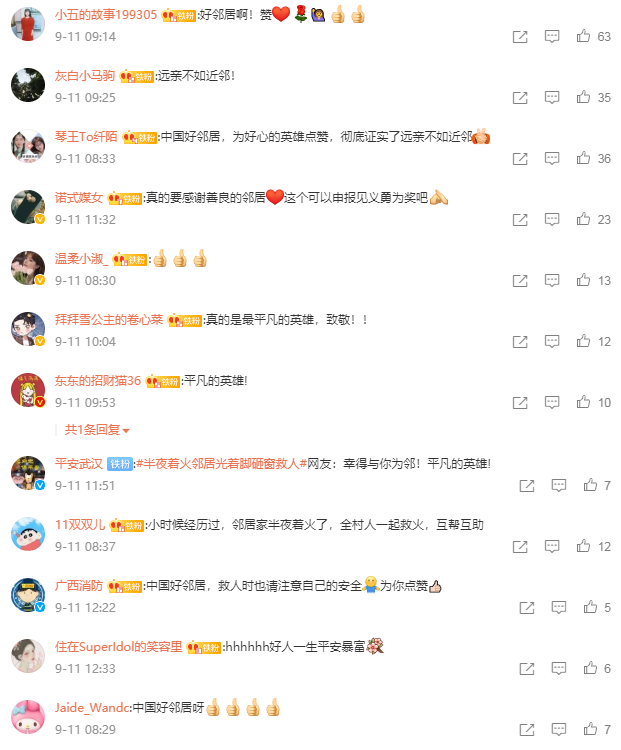This screenshot has width=621, height=750.
Task: Reply to 琴王To纤陌's comment
Action: coord(552,159)
